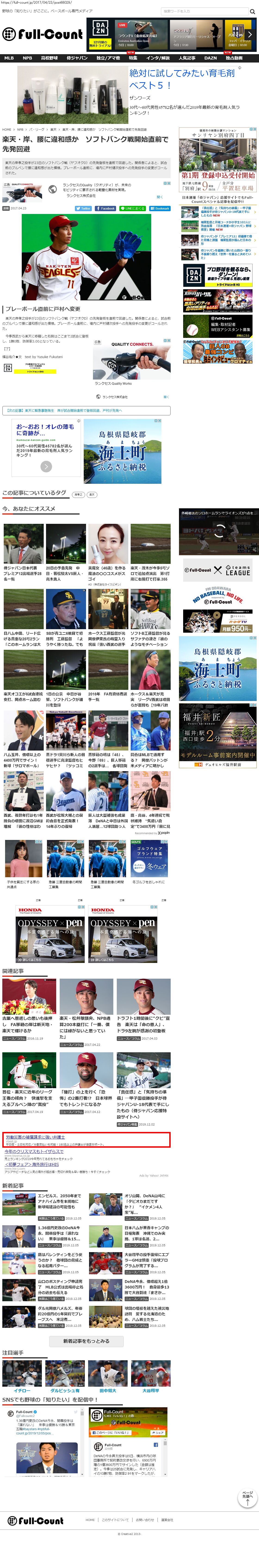259x1568 pixels.
Task: Share the article on Twitter
Action: tap(83, 208)
